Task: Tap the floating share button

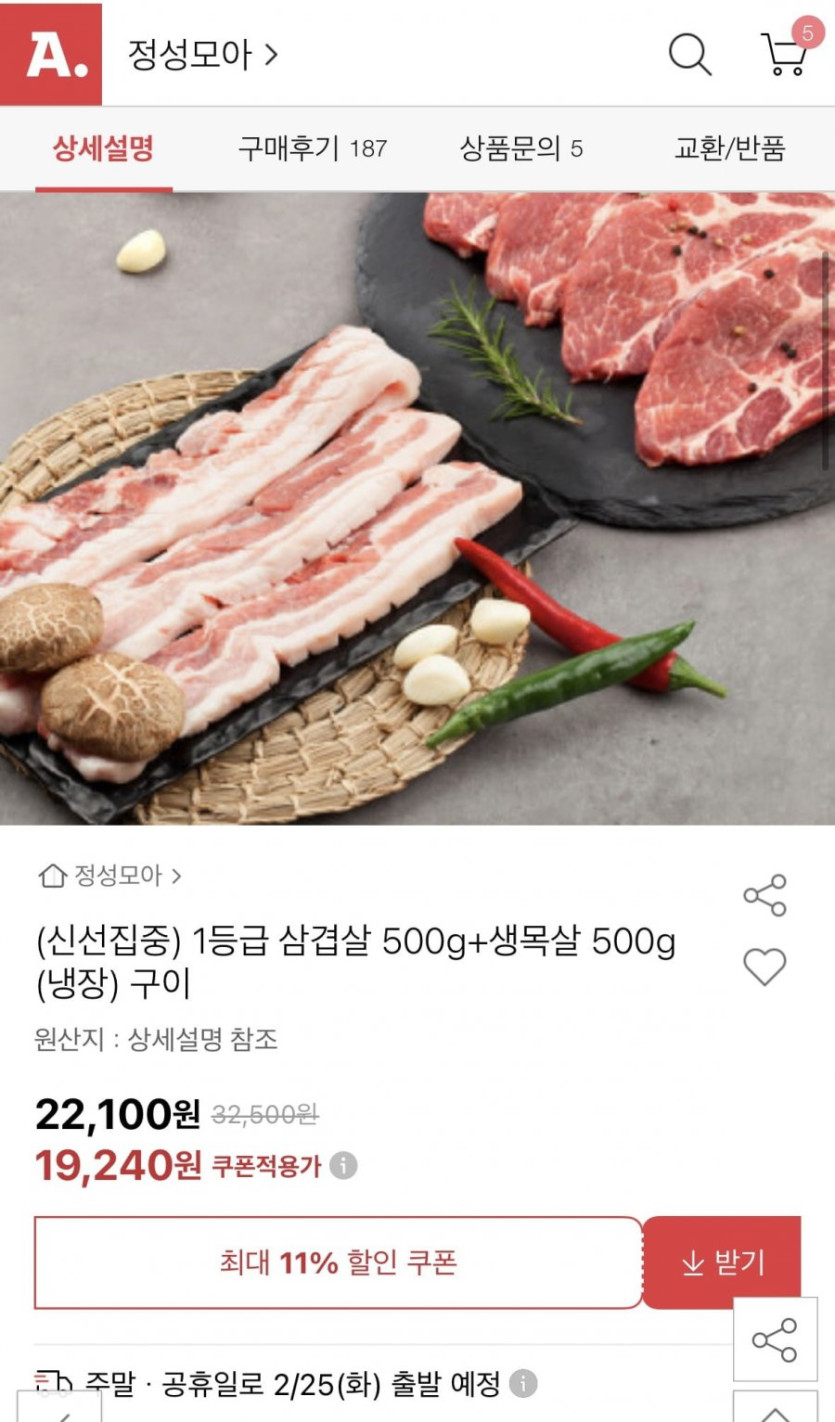Action: point(775,1339)
